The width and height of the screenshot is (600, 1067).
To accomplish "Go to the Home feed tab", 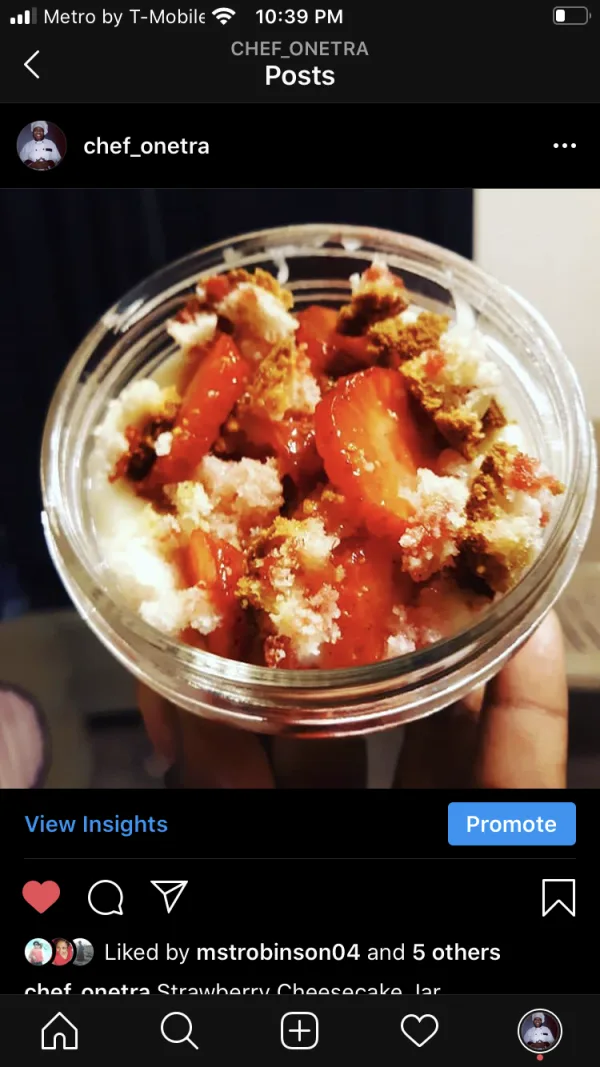I will 59,1030.
